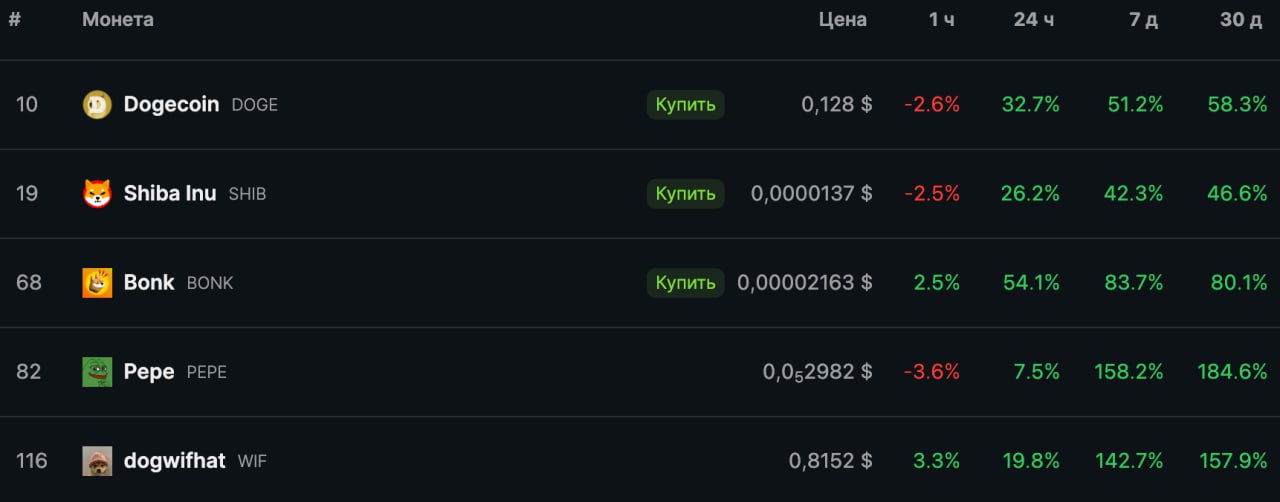Sort by the 30 д change column
The height and width of the screenshot is (502, 1280).
(x=1240, y=20)
